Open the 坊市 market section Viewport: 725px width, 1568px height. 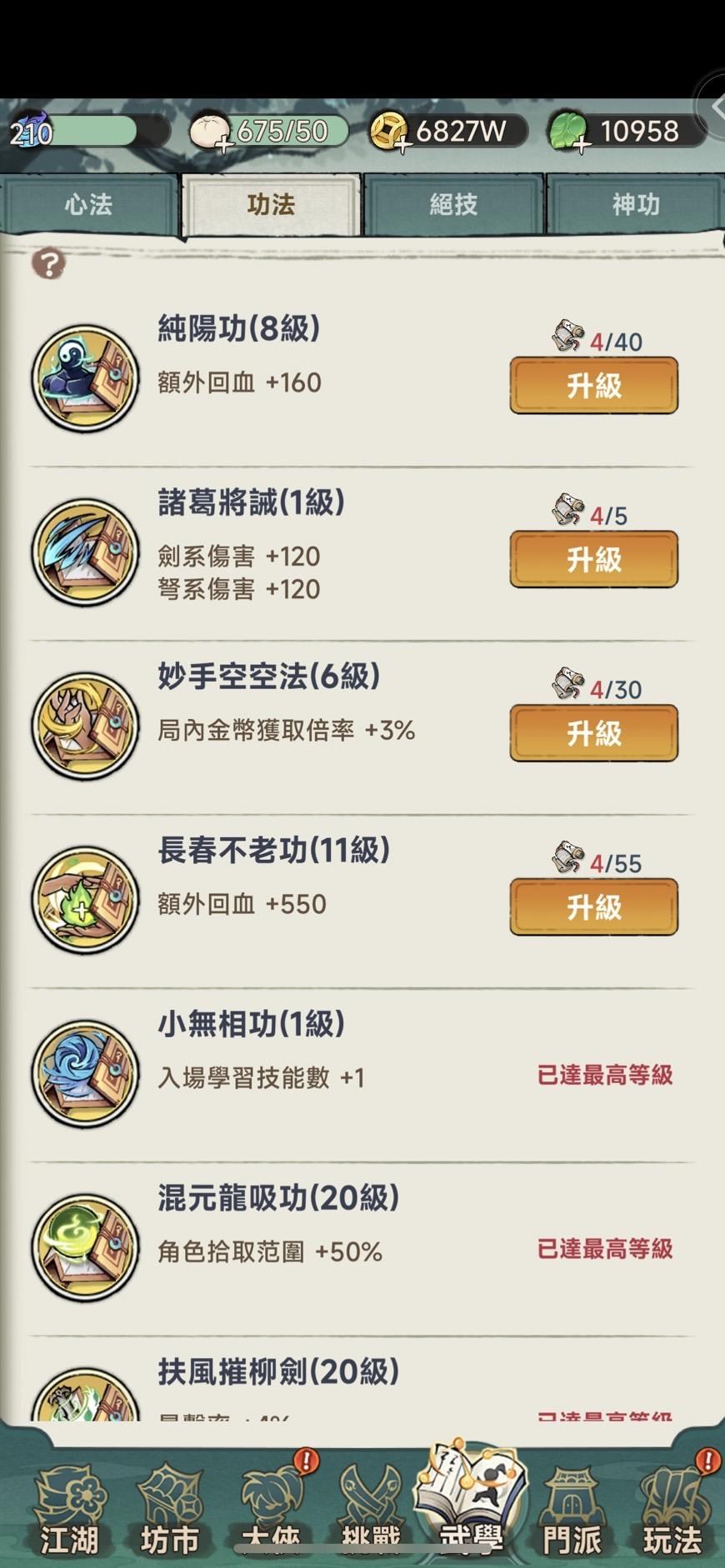(170, 1511)
